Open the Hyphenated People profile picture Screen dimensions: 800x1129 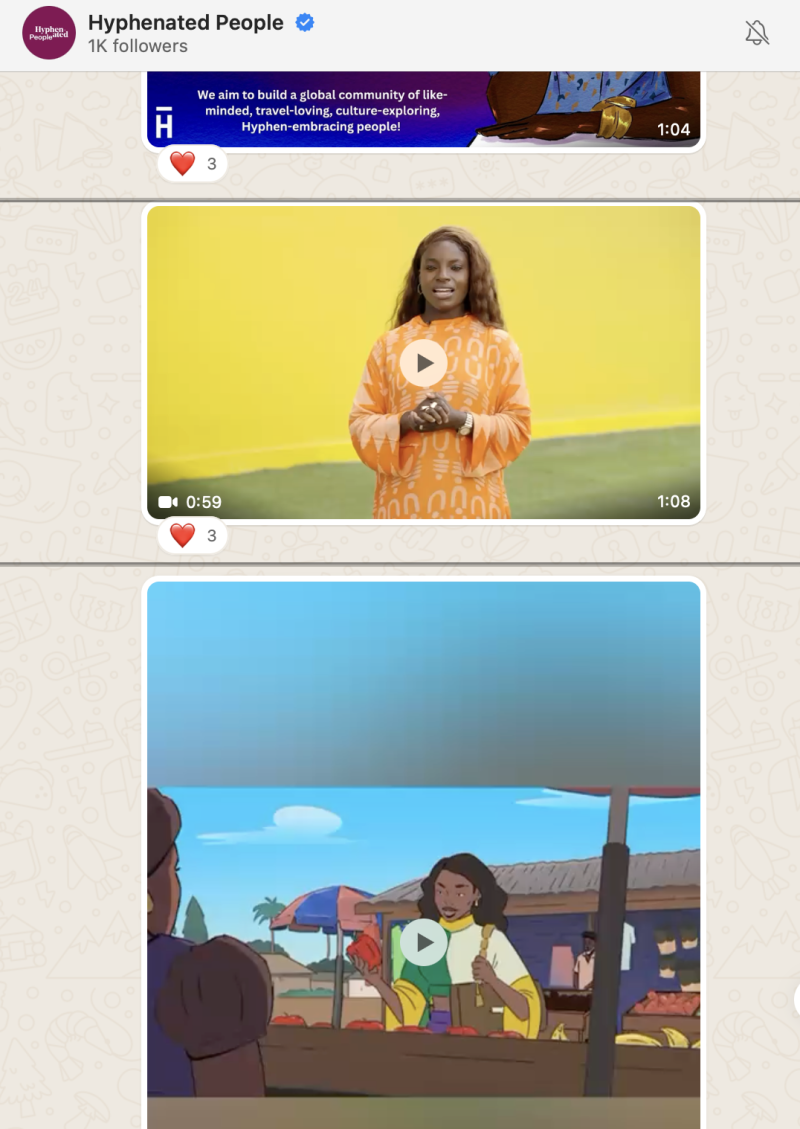(x=49, y=33)
